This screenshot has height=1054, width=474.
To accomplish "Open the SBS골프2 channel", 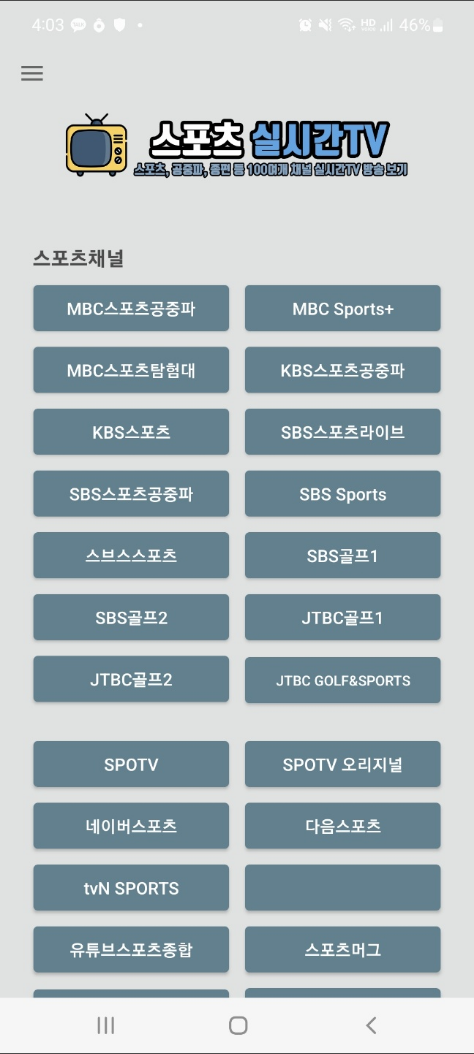I will (x=131, y=618).
